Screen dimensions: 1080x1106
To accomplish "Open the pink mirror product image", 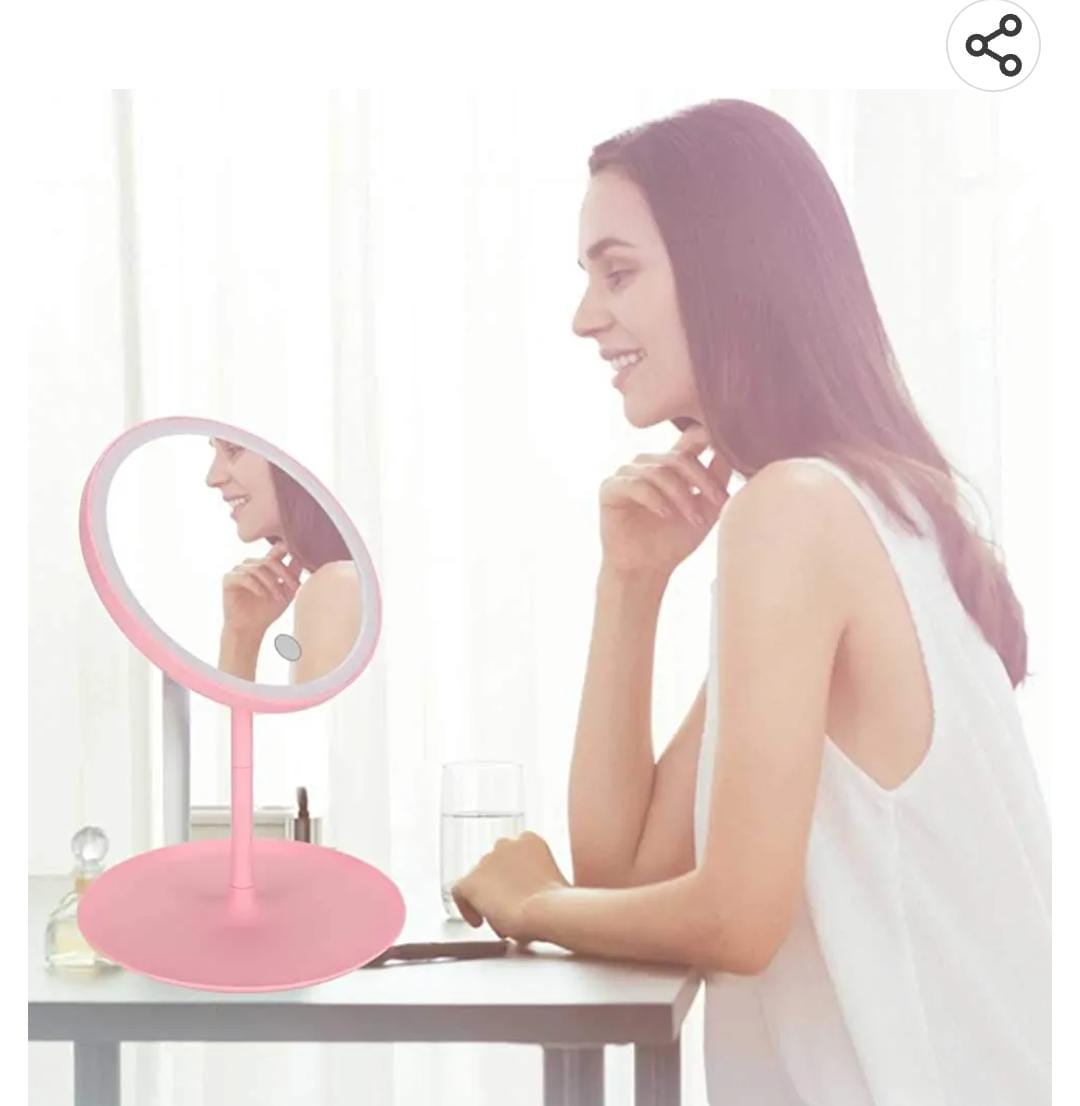I will pyautogui.click(x=540, y=596).
